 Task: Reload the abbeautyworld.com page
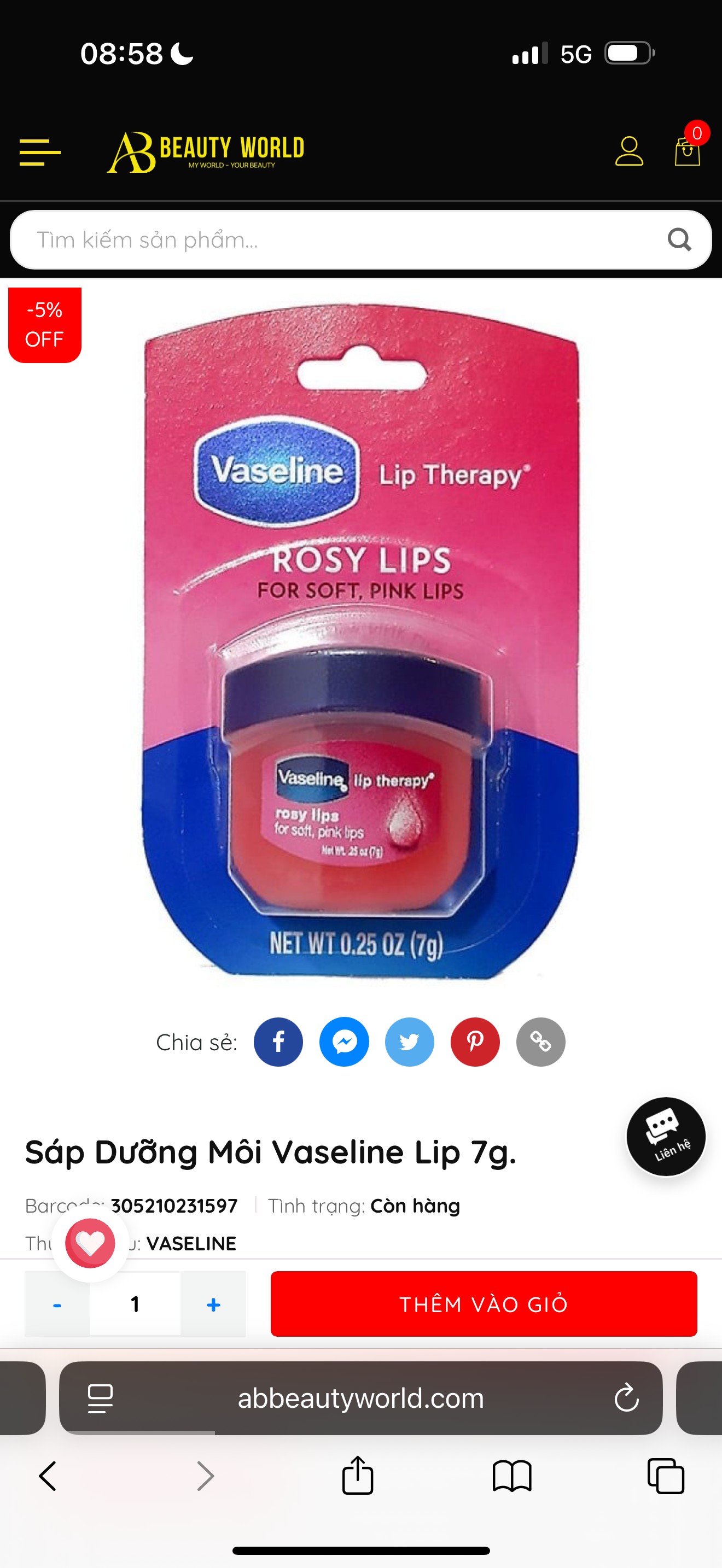point(626,1397)
